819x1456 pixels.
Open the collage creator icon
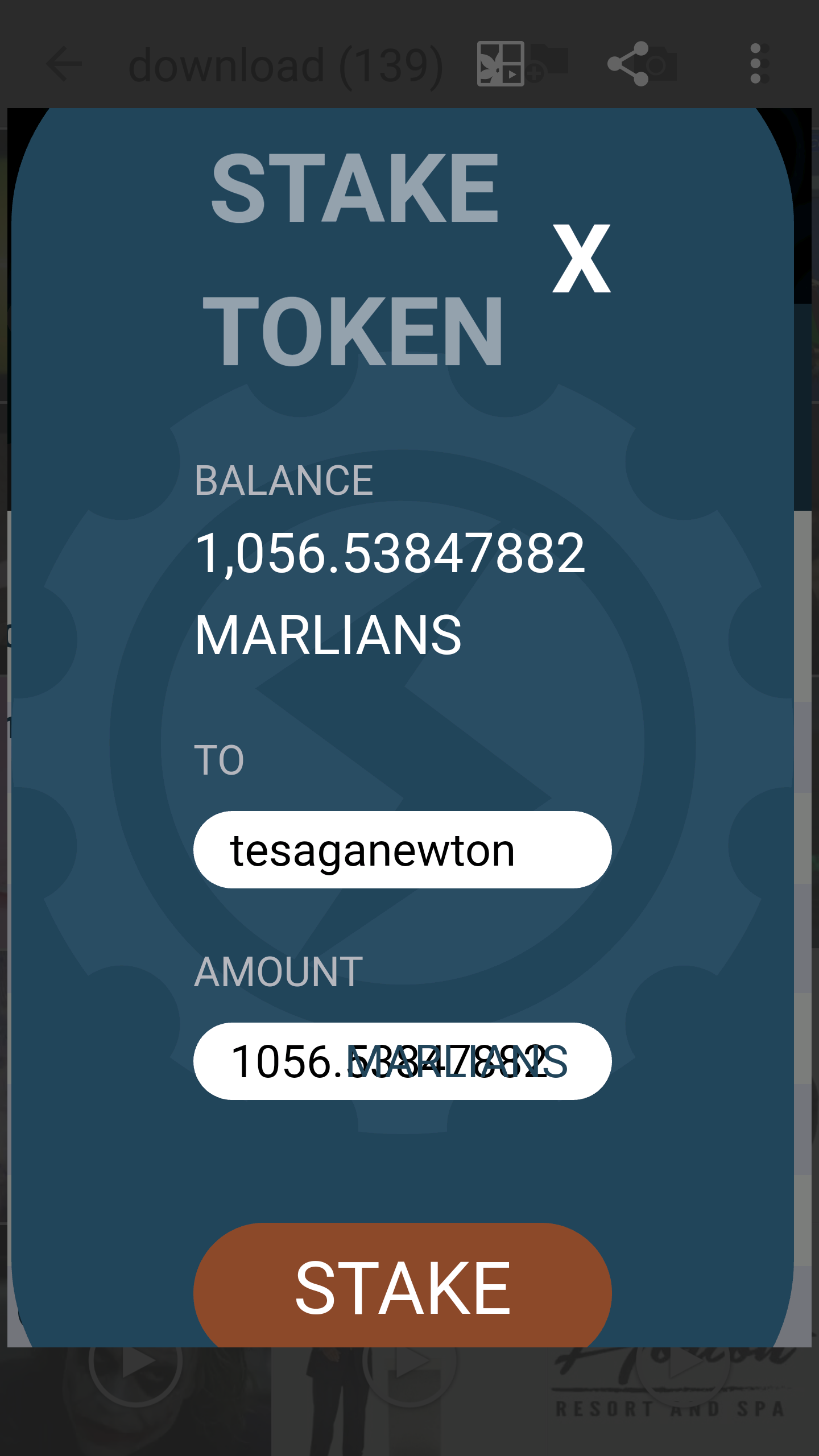tap(500, 64)
